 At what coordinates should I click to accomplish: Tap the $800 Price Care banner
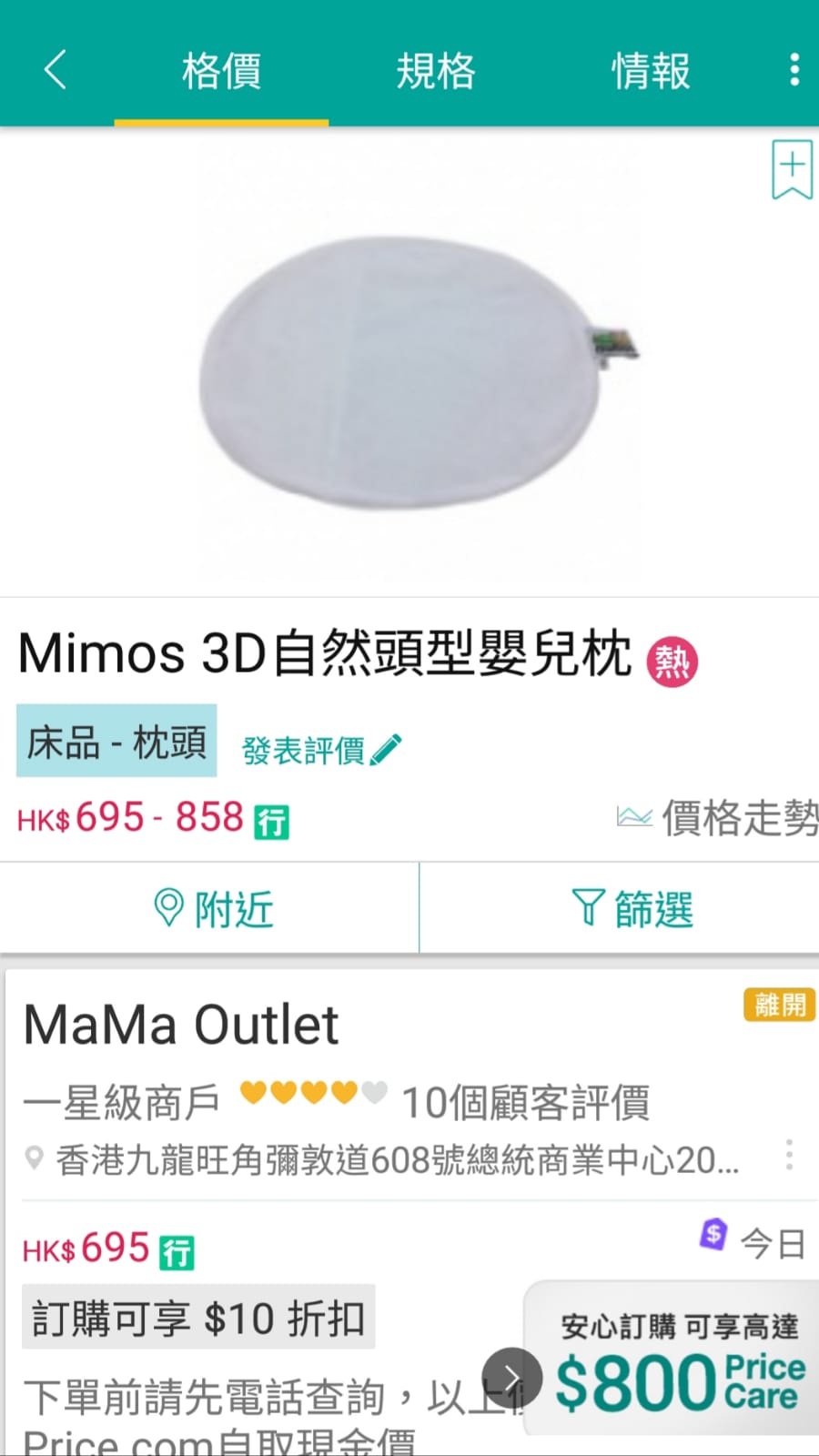click(680, 1363)
